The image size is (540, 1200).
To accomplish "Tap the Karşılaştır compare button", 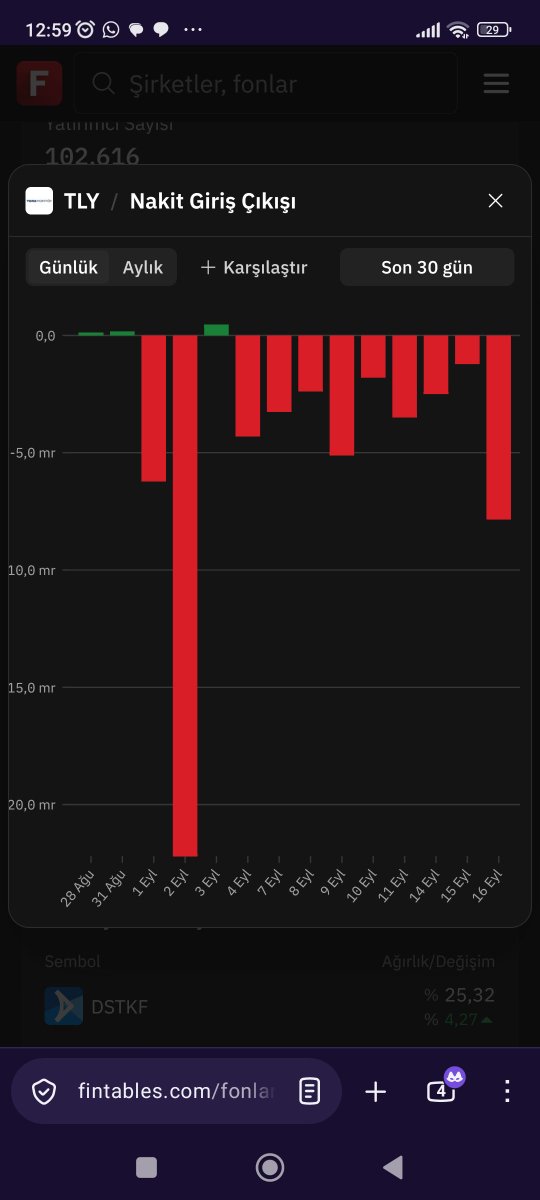I will coord(254,268).
